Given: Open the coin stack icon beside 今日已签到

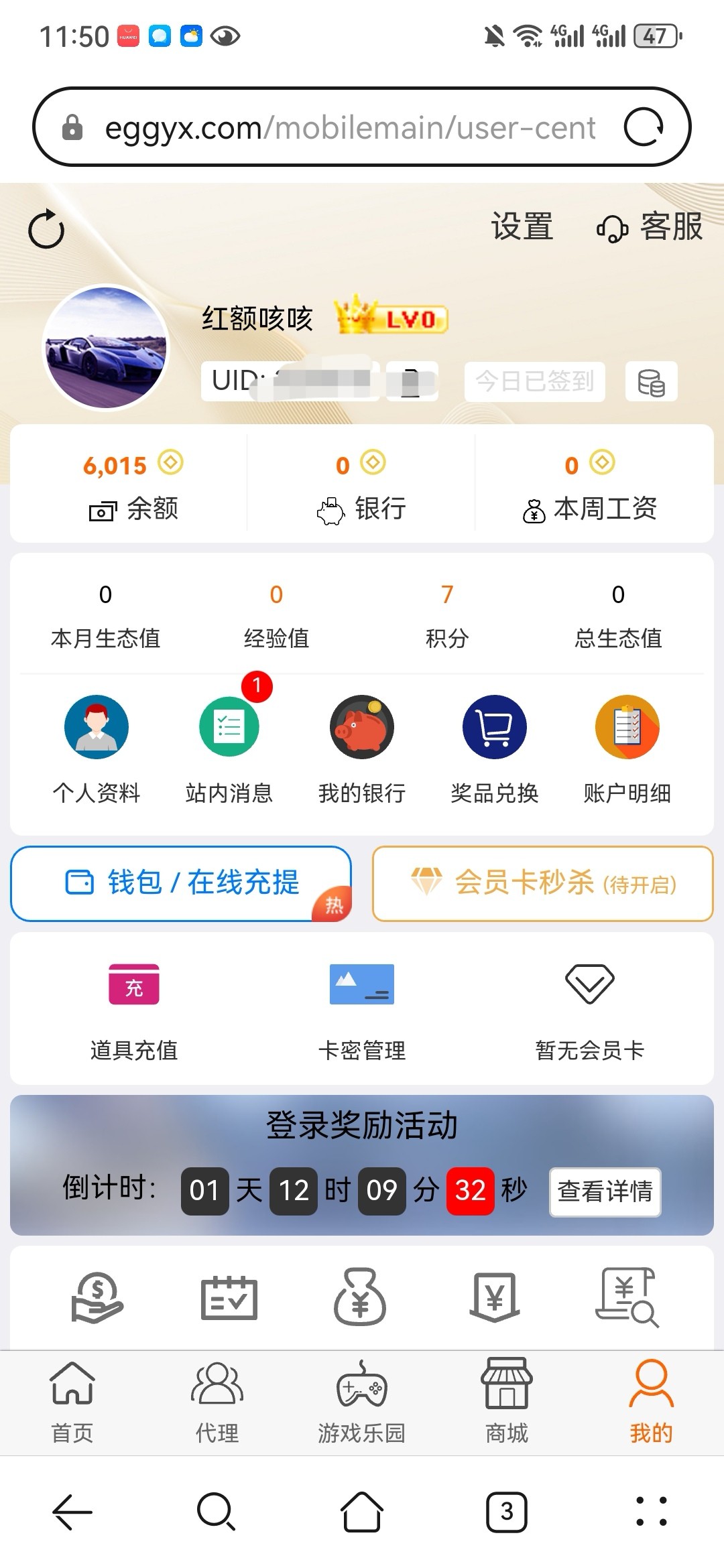Looking at the screenshot, I should pyautogui.click(x=651, y=382).
